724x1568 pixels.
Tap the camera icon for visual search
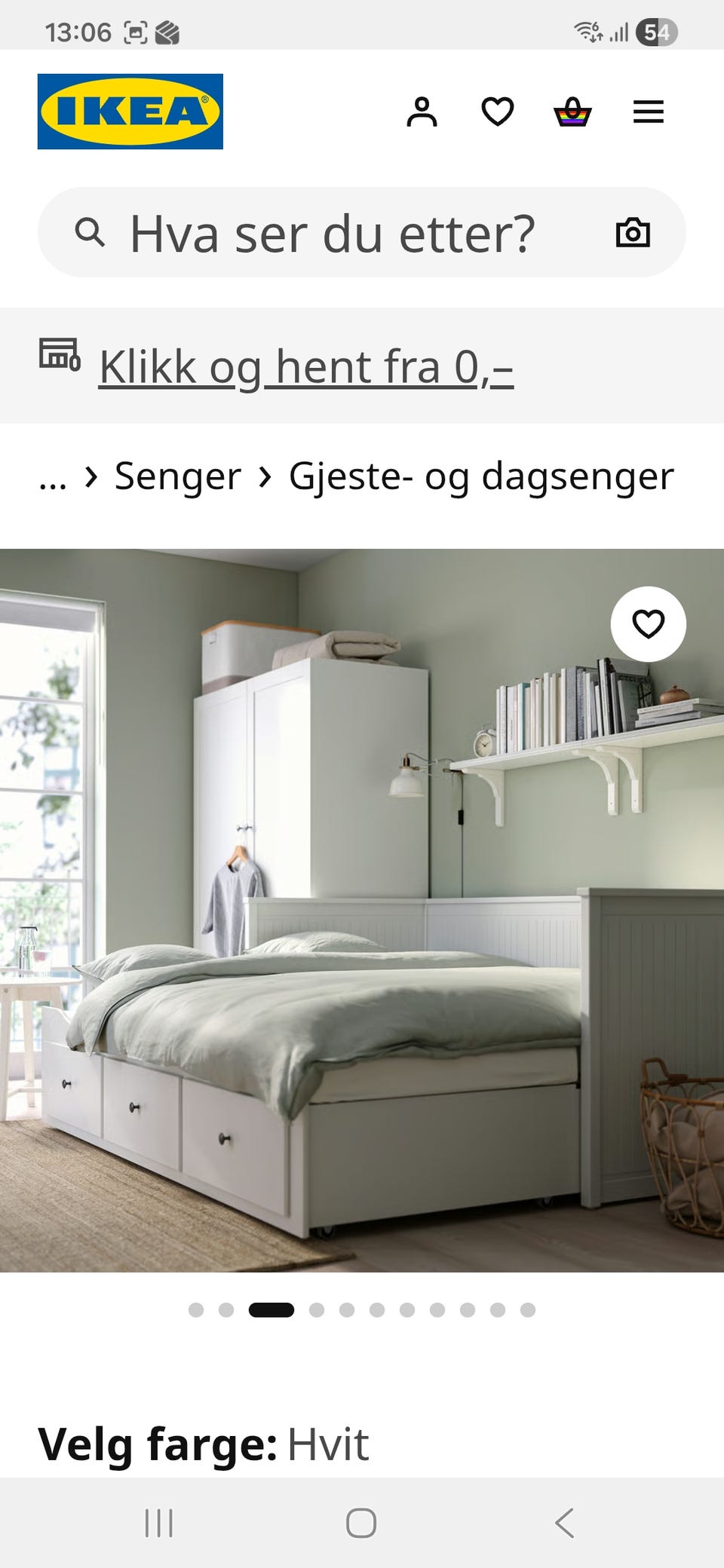633,231
